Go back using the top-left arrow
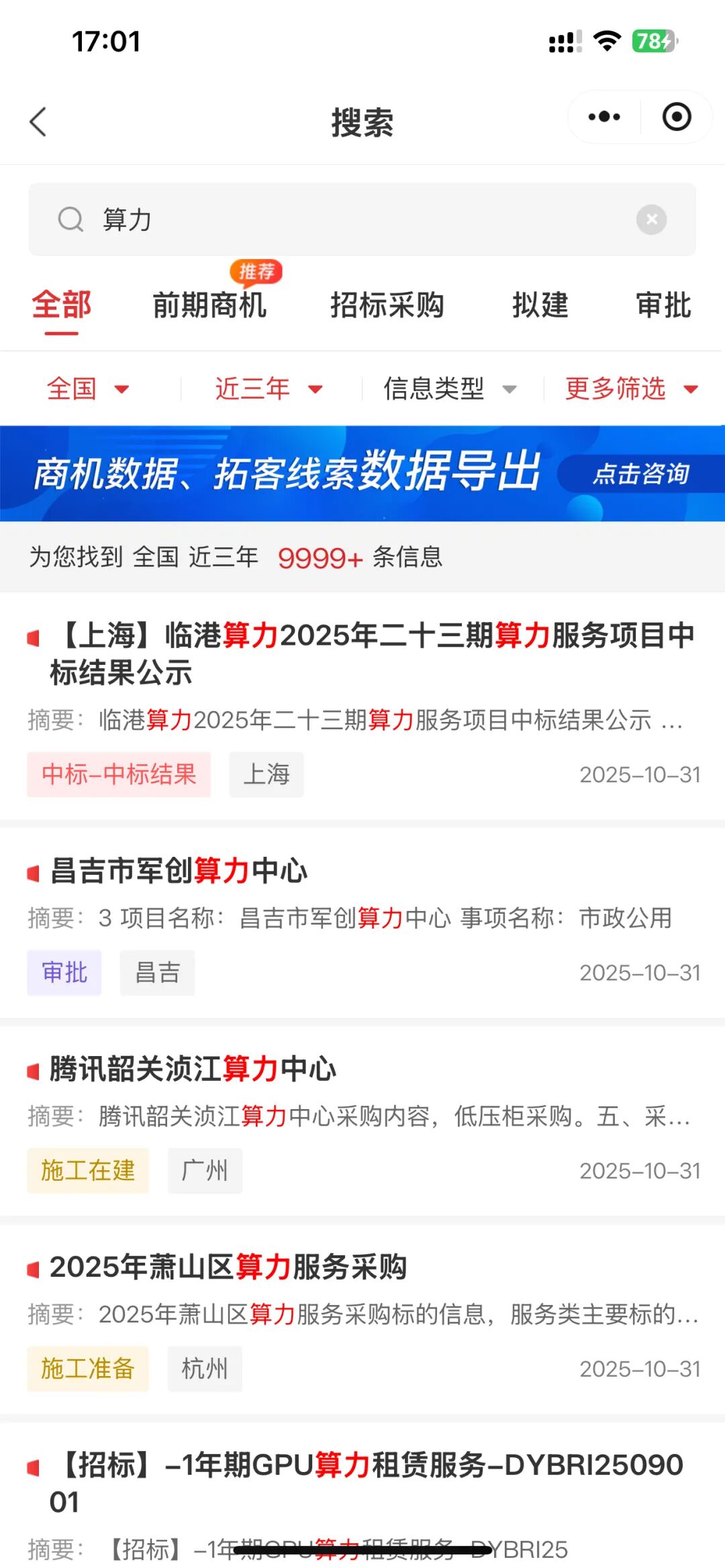The image size is (725, 1568). (x=38, y=122)
